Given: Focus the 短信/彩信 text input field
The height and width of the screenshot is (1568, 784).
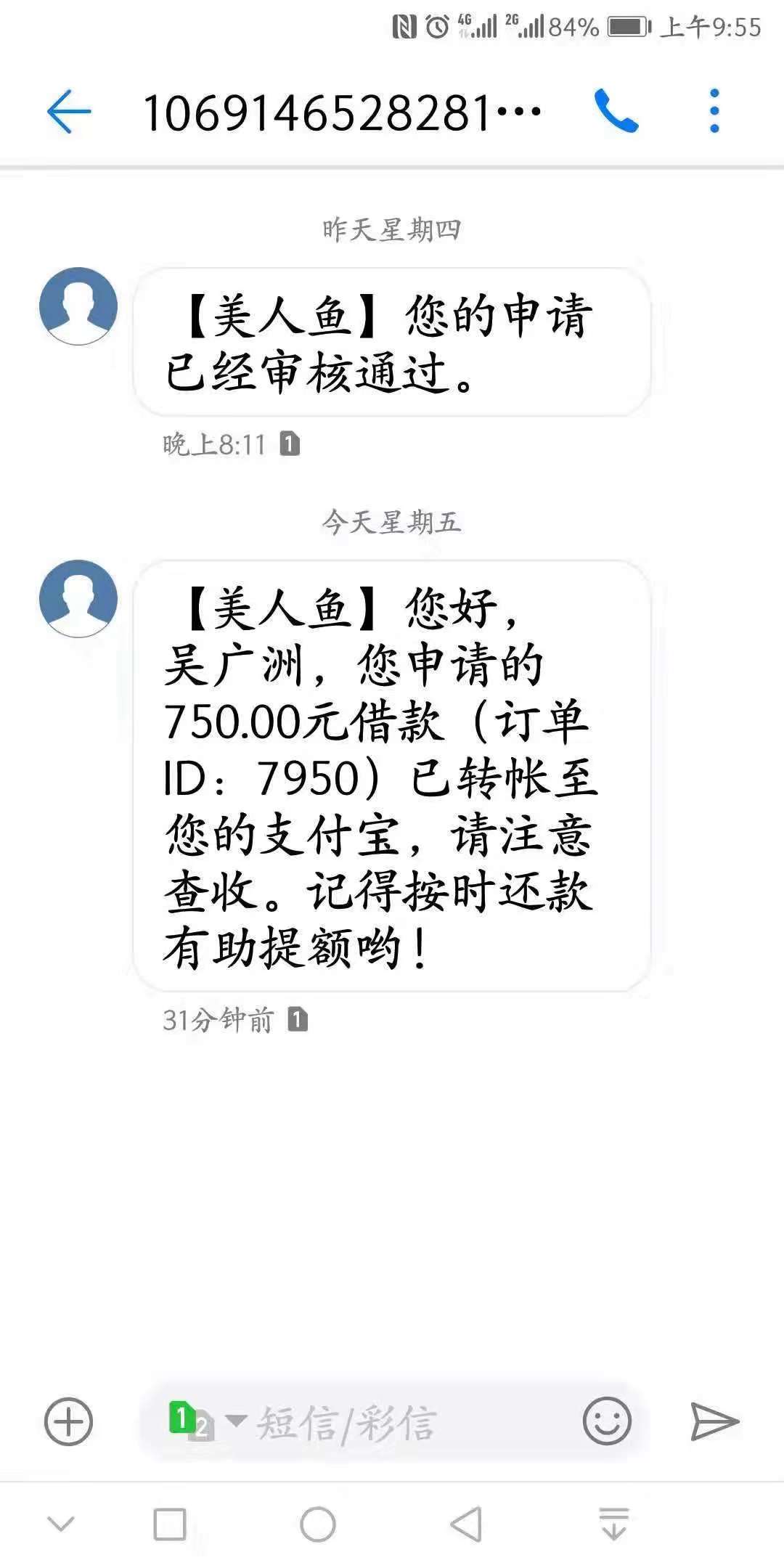Looking at the screenshot, I should coord(414,1421).
